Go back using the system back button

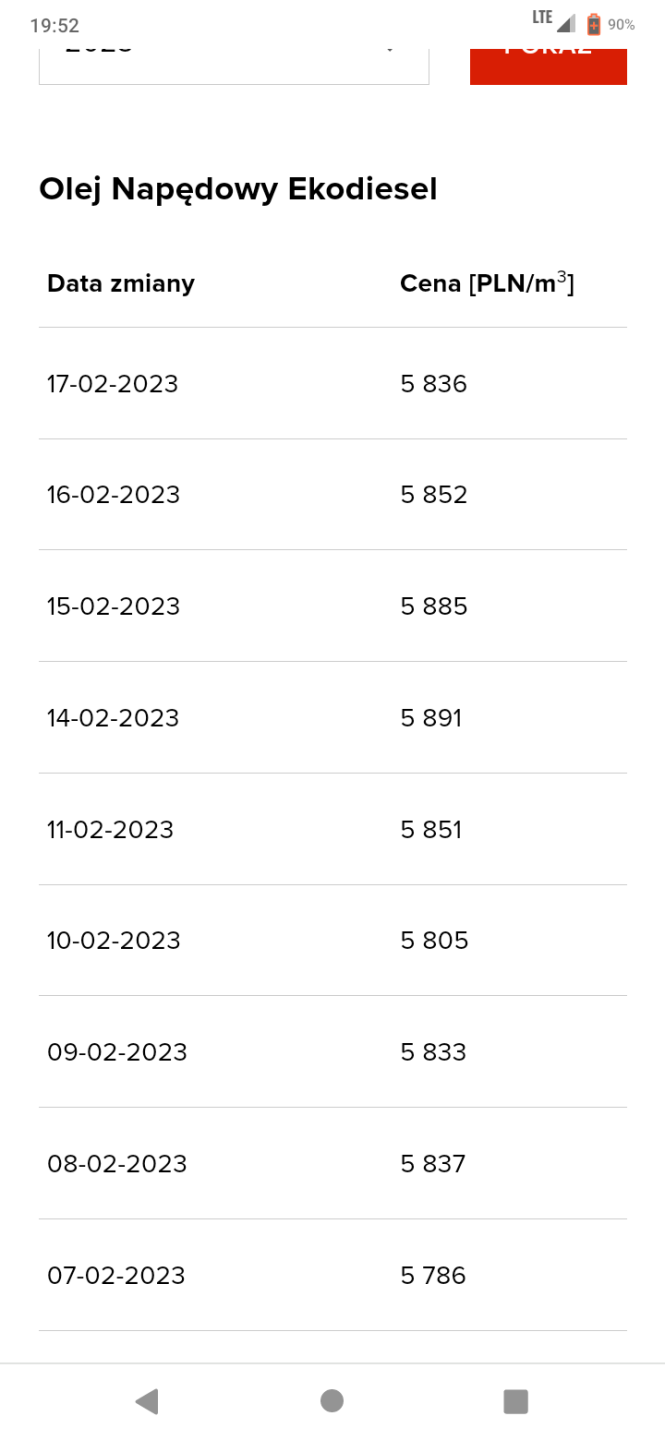tap(147, 1401)
